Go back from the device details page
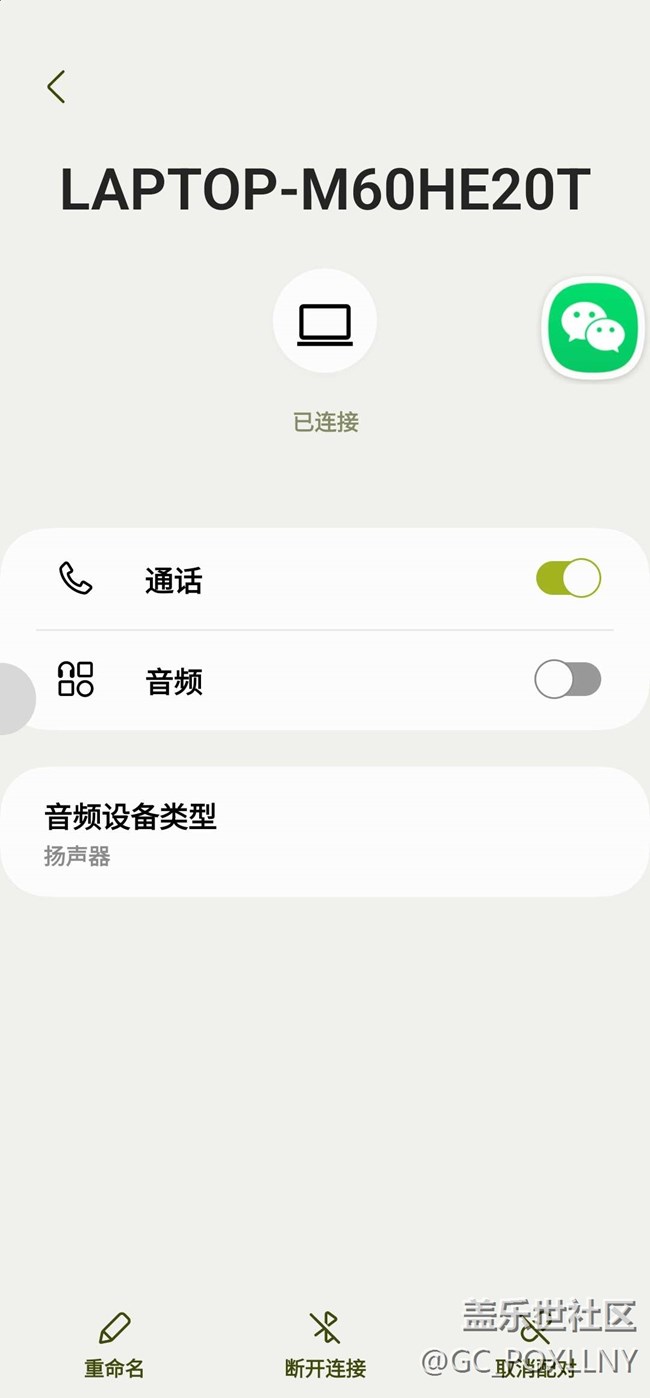 56,87
